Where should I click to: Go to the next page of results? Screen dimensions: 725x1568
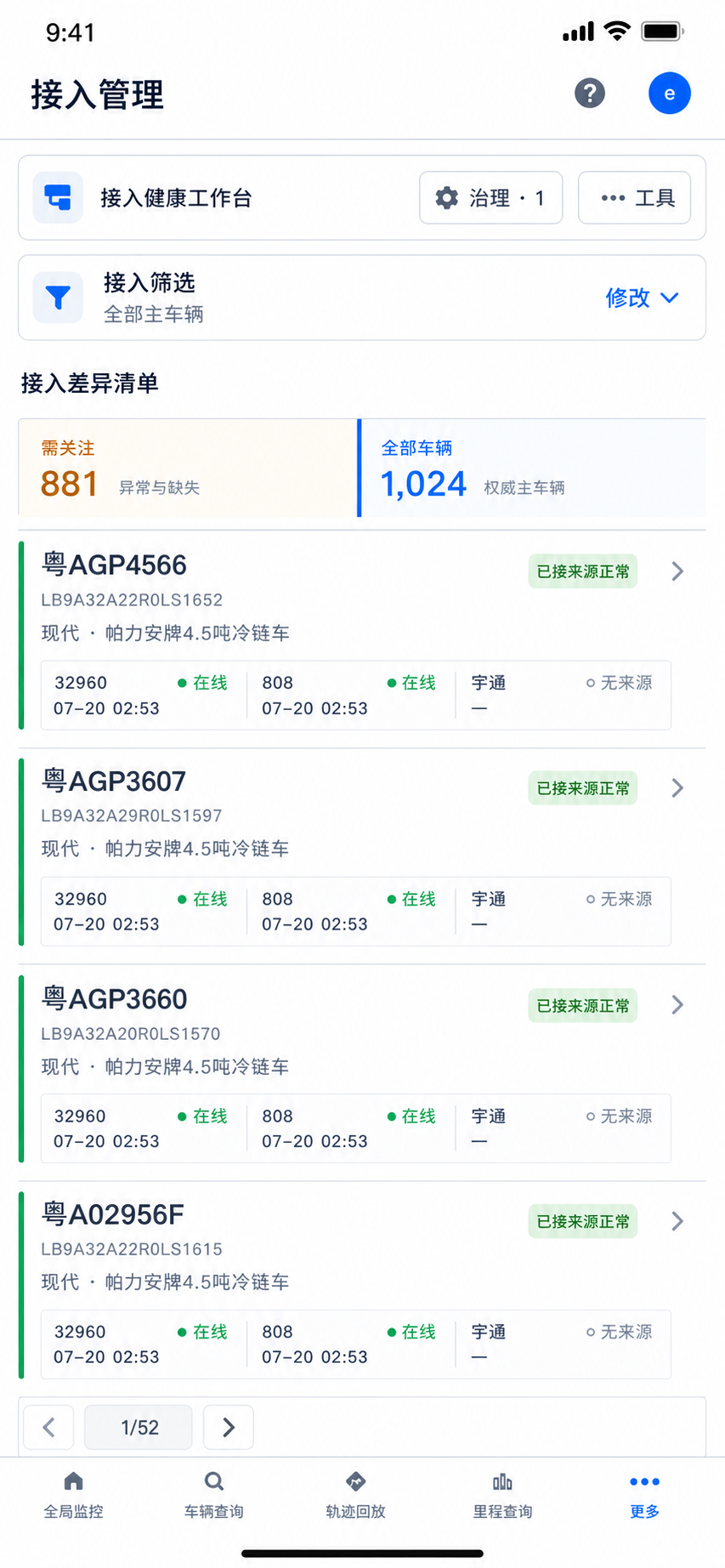tap(229, 1427)
